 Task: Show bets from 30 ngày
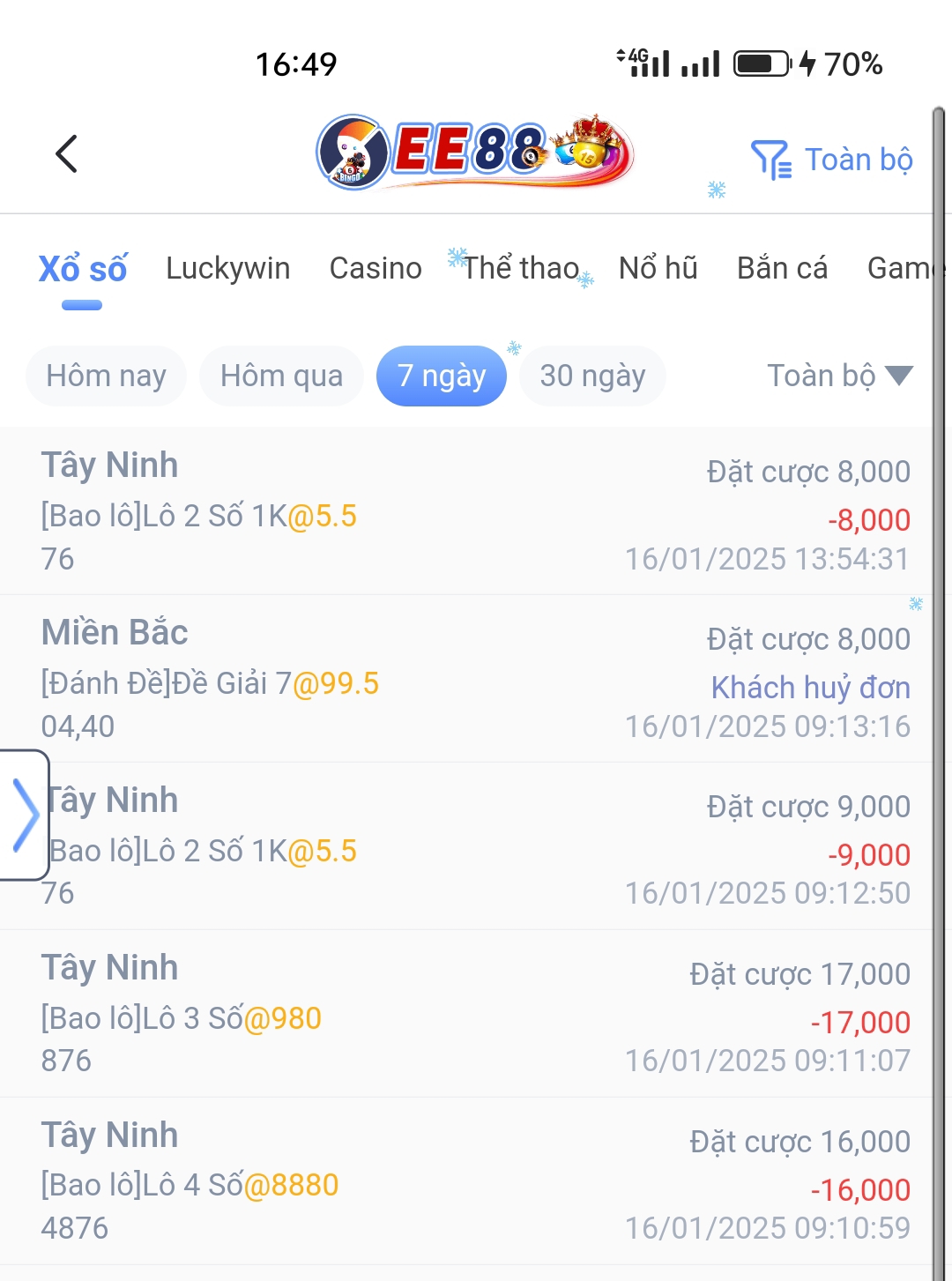pos(592,376)
